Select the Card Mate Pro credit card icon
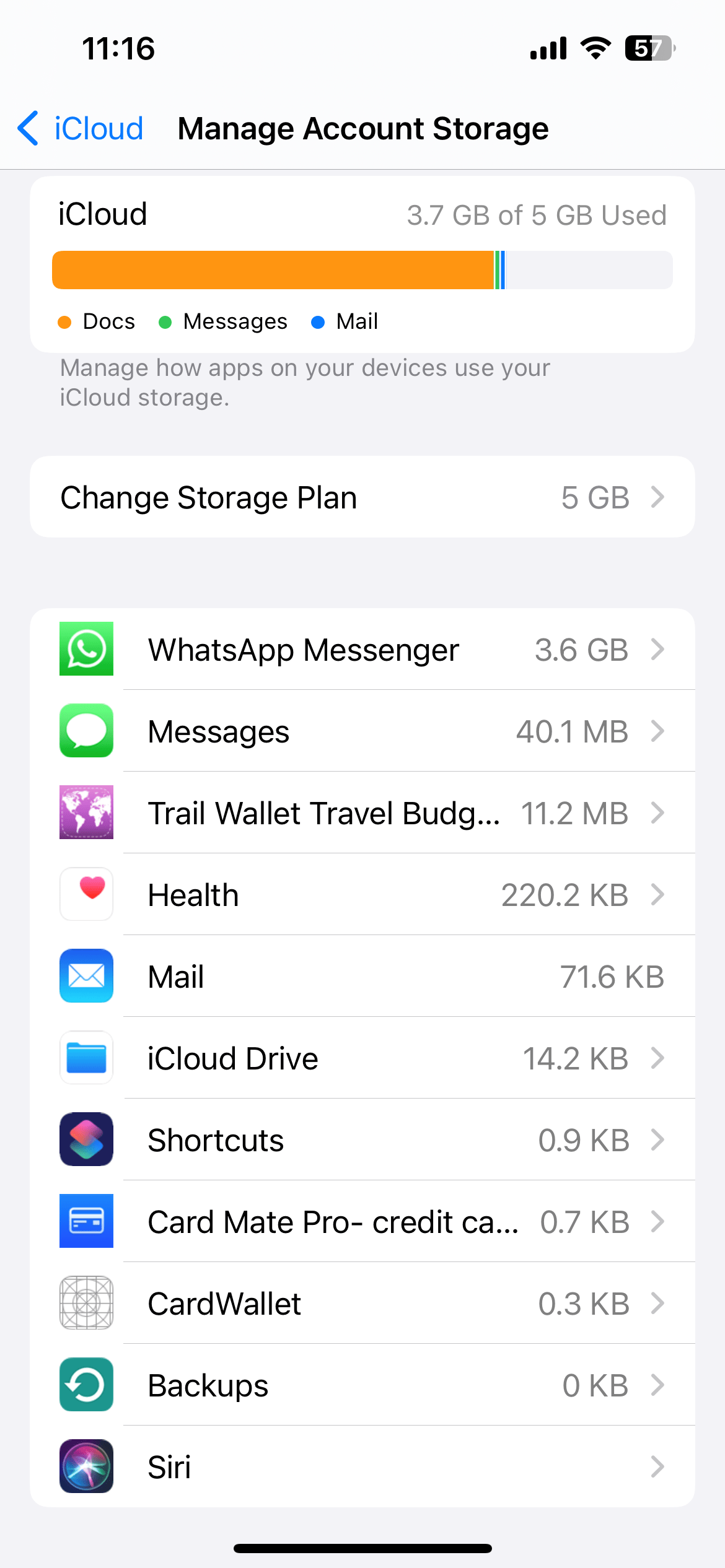Viewport: 725px width, 1568px height. 86,1222
